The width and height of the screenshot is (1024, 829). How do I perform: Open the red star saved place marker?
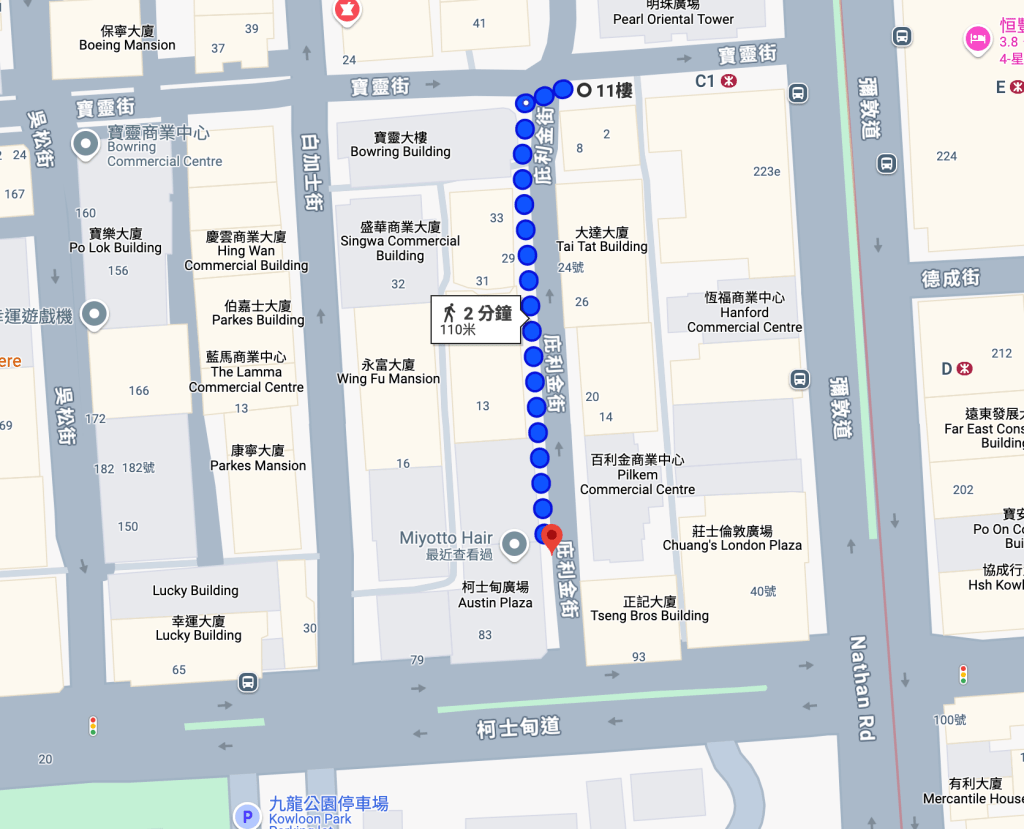[347, 11]
